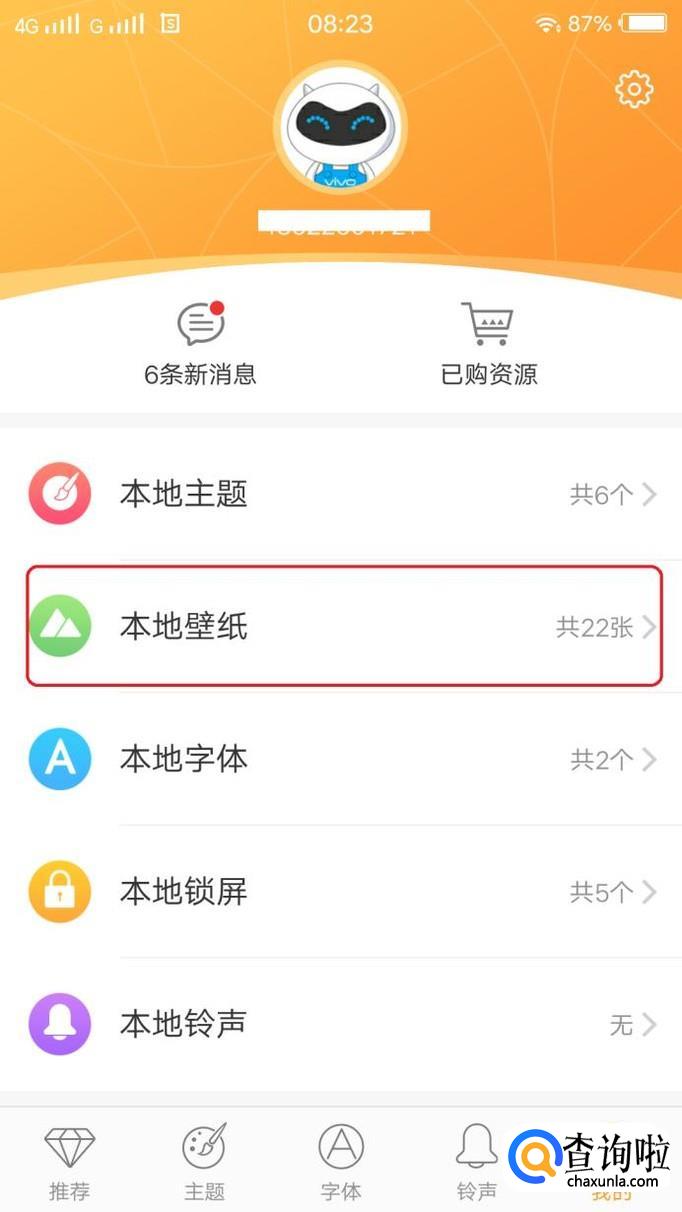The height and width of the screenshot is (1212, 682).
Task: Open the 本地主题 row
Action: (x=340, y=494)
